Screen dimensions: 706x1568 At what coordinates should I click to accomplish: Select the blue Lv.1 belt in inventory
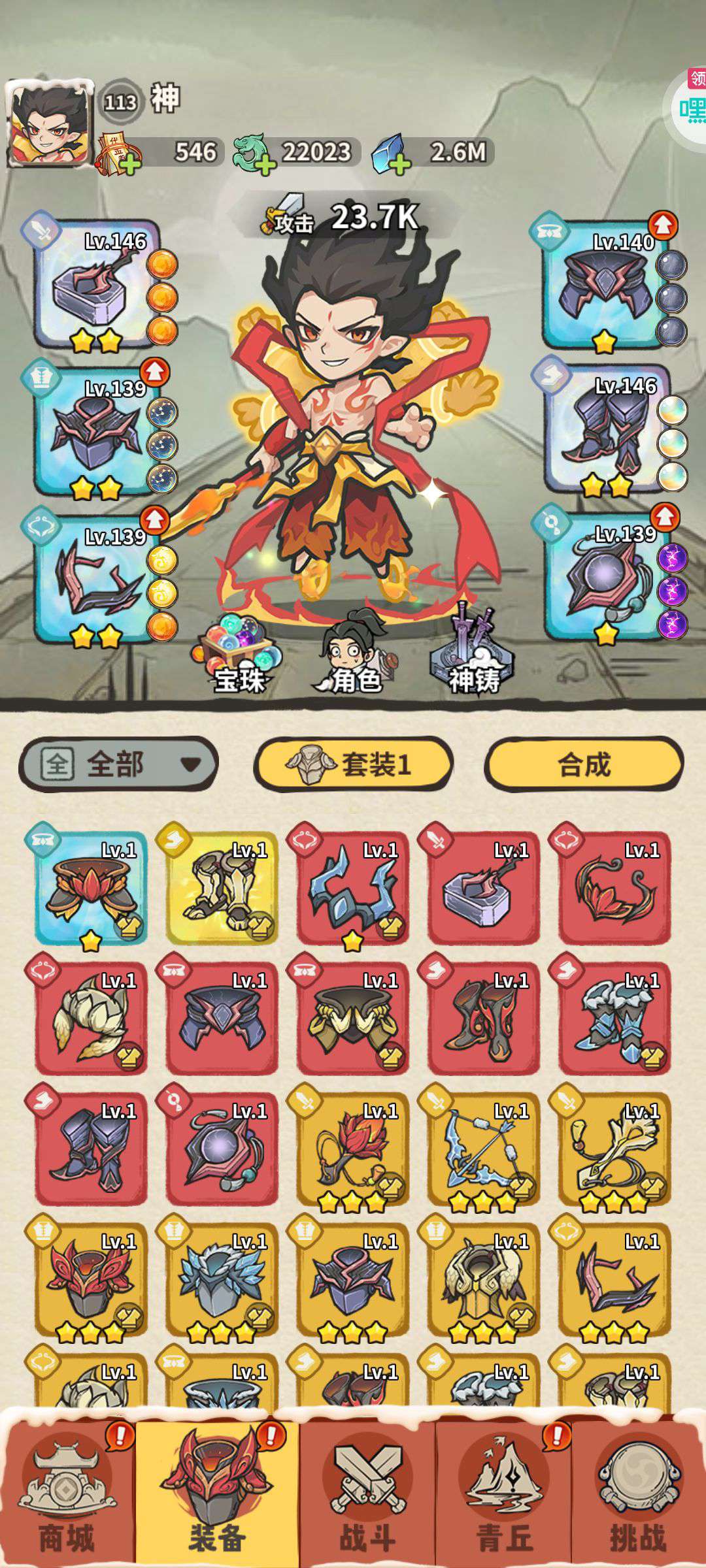click(91, 889)
